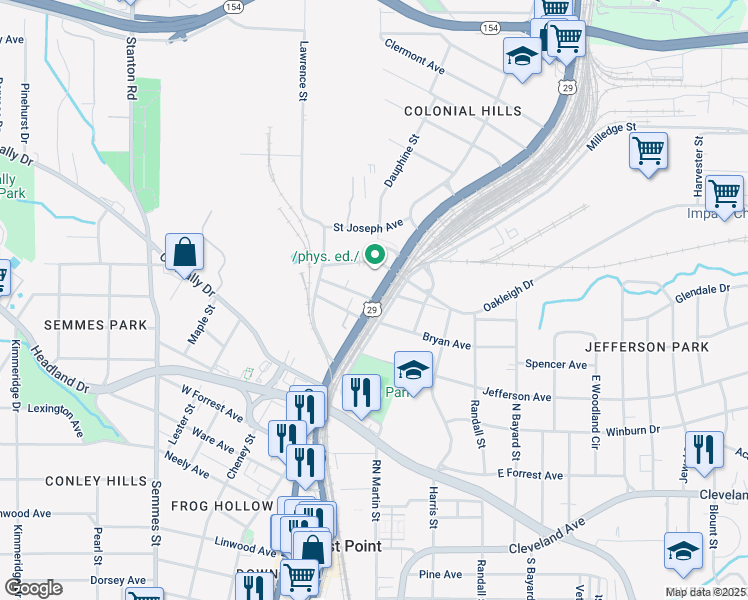Open the school marker near Bryan Ave
This screenshot has height=600, width=748.
pyautogui.click(x=413, y=371)
